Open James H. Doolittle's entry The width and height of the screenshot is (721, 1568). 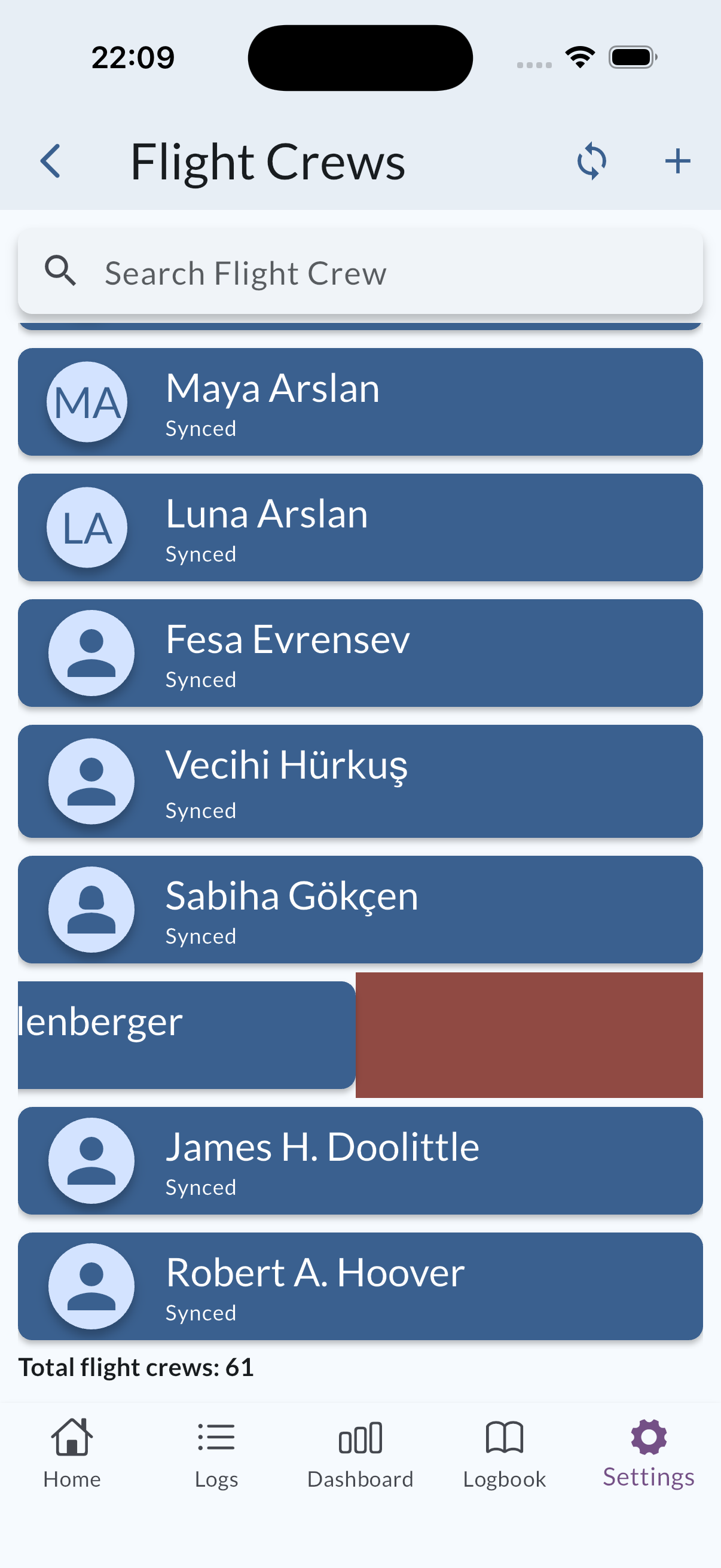360,1160
